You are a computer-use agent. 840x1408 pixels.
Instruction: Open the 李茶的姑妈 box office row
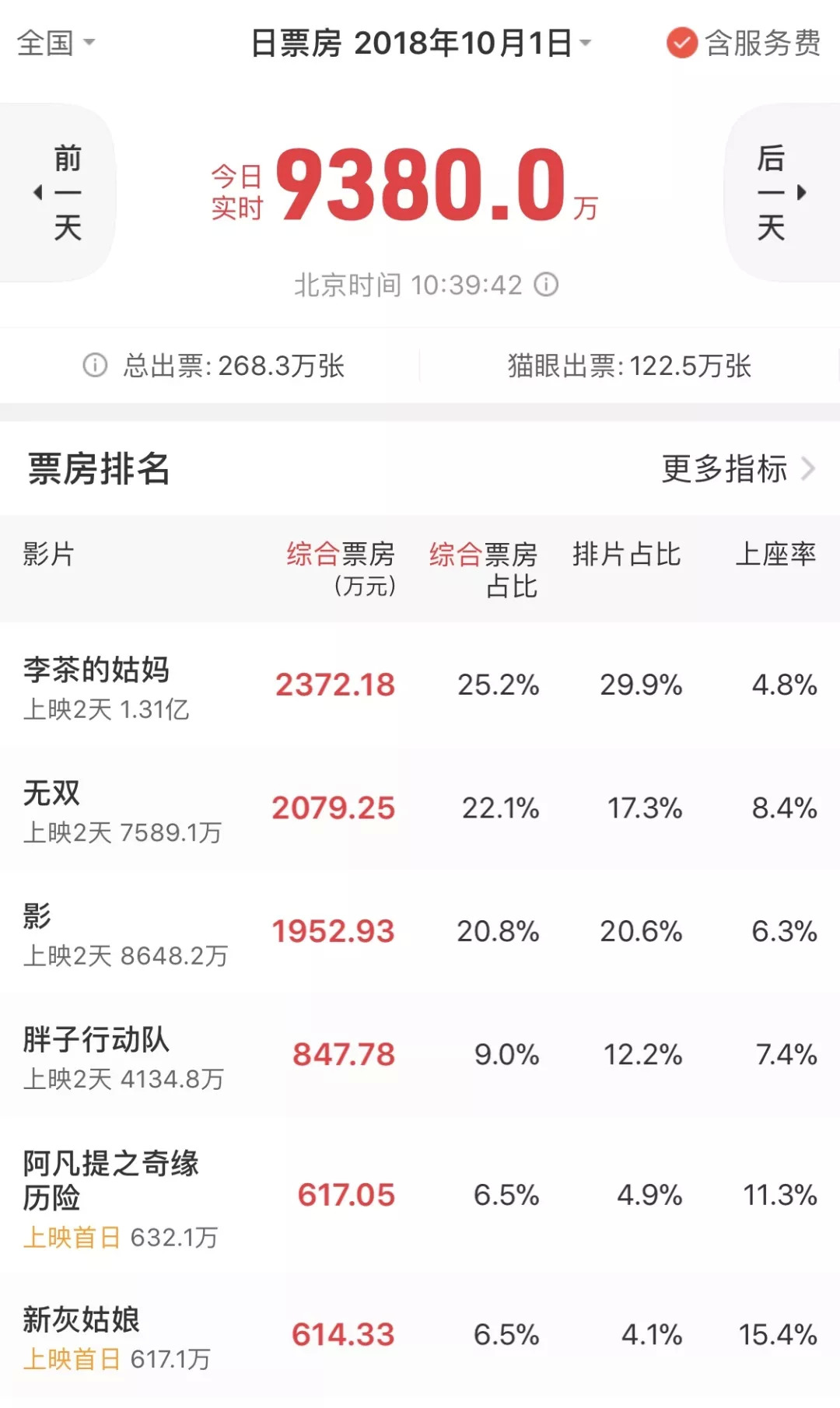pos(420,685)
